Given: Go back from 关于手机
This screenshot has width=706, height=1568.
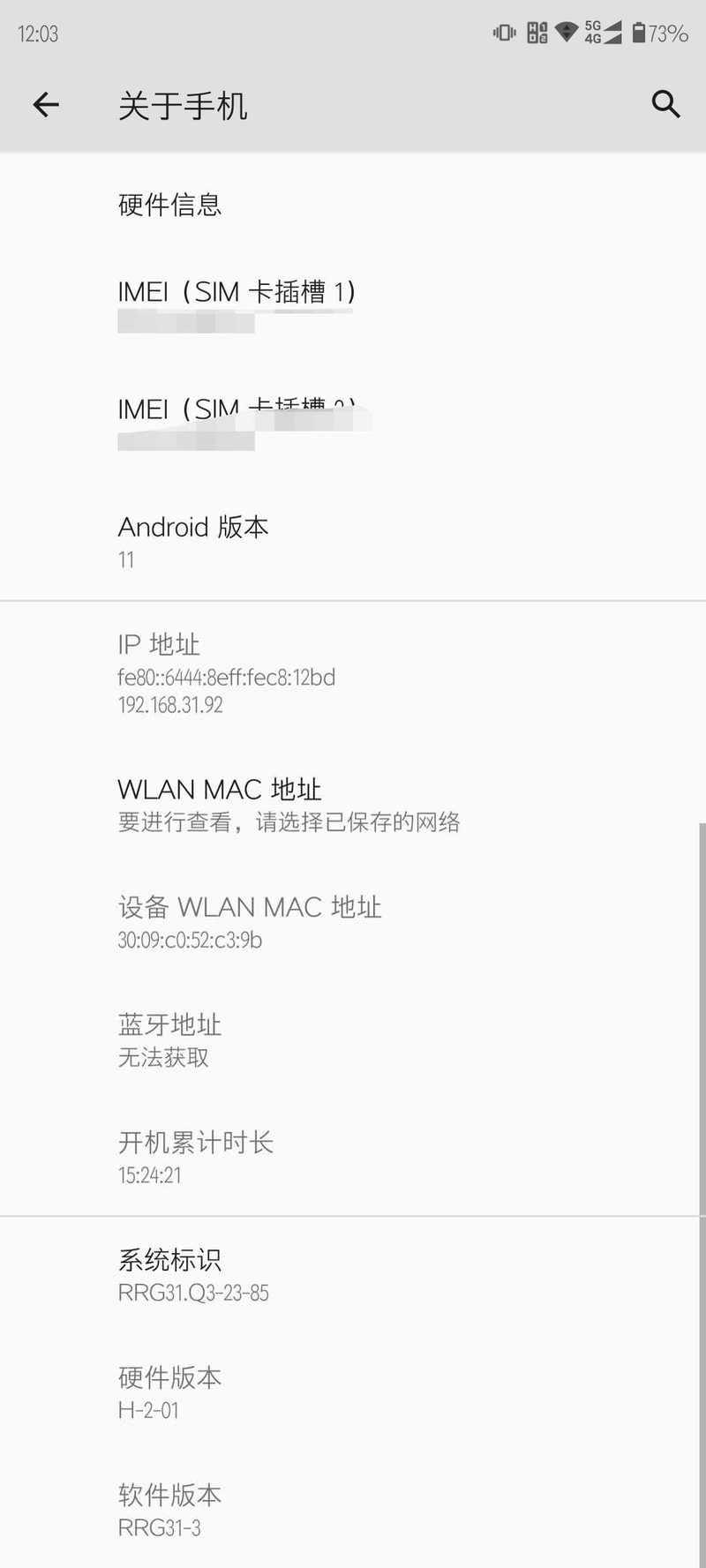Looking at the screenshot, I should (46, 105).
